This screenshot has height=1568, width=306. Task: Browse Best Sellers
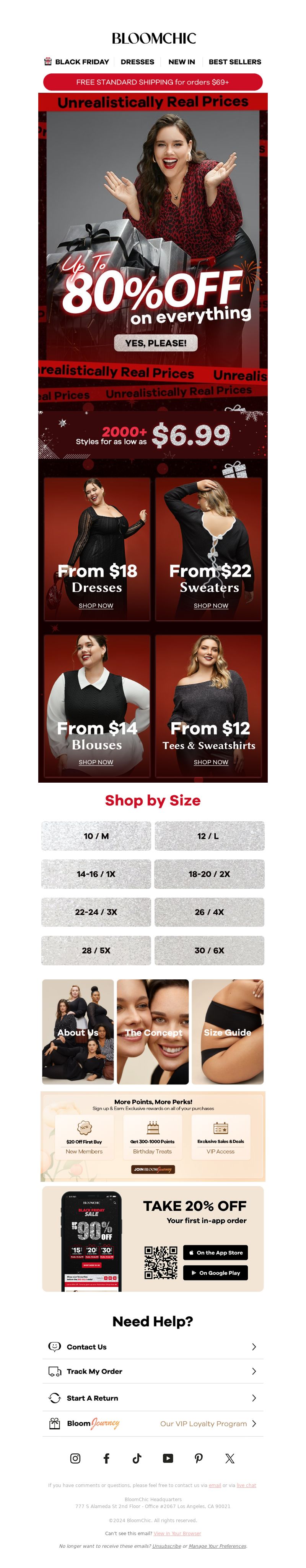point(235,61)
